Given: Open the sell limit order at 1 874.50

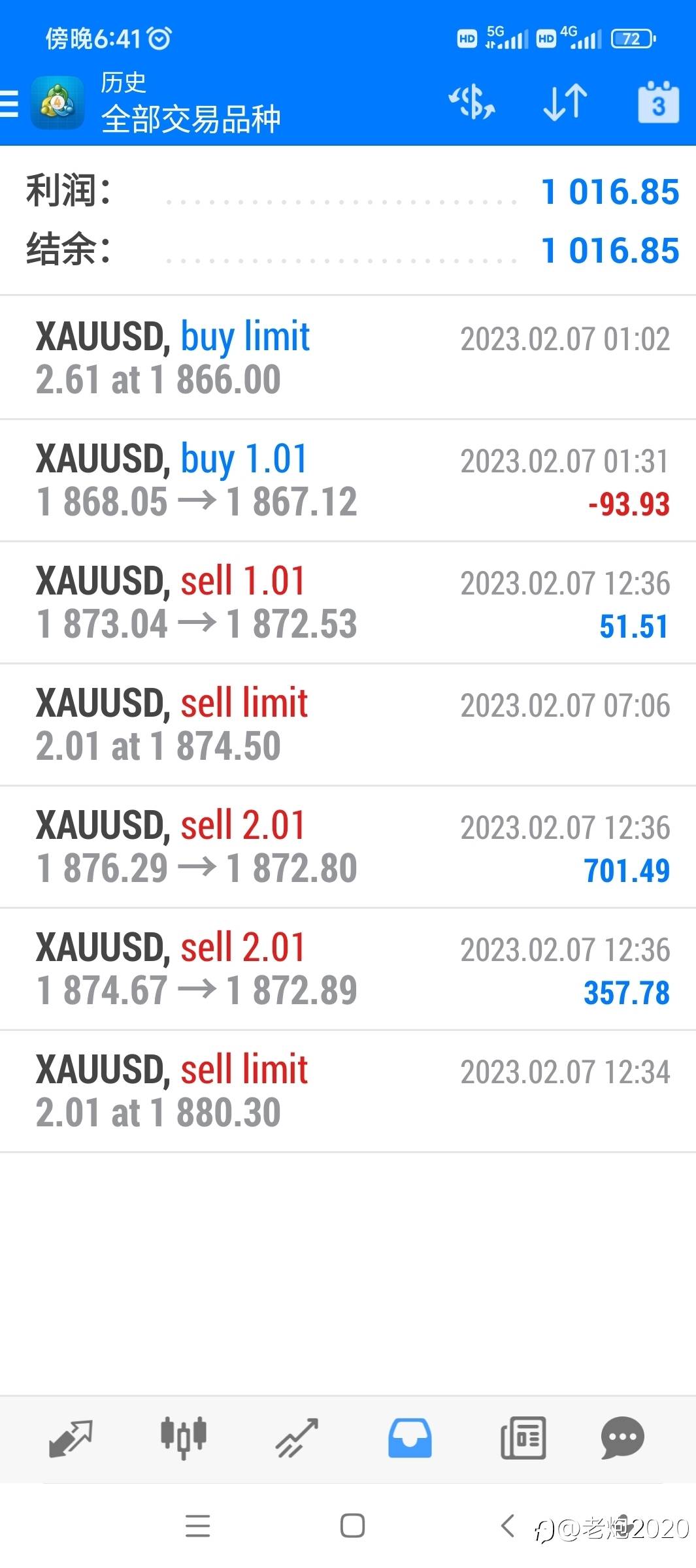Looking at the screenshot, I should [348, 725].
